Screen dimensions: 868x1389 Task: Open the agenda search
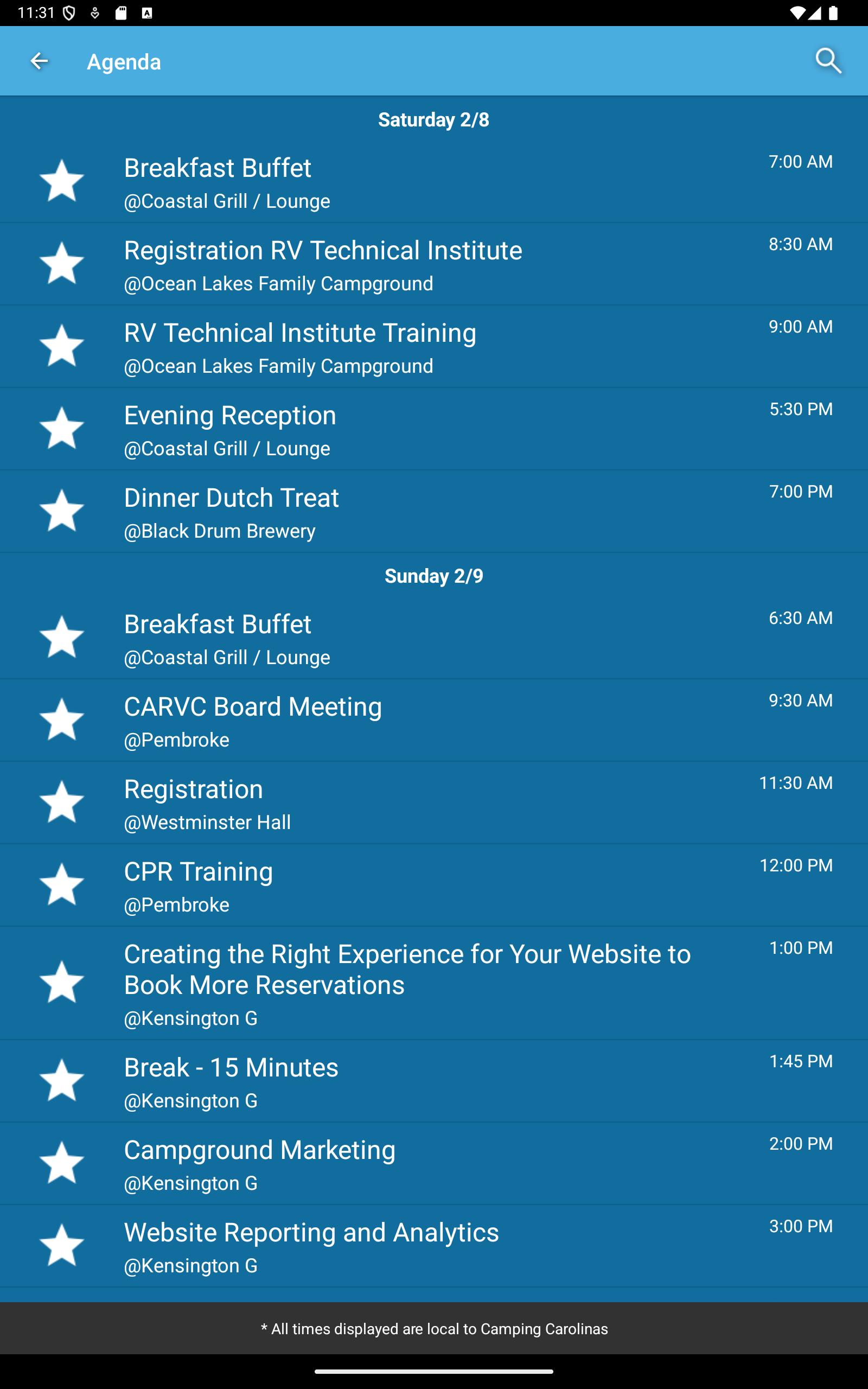tap(828, 61)
